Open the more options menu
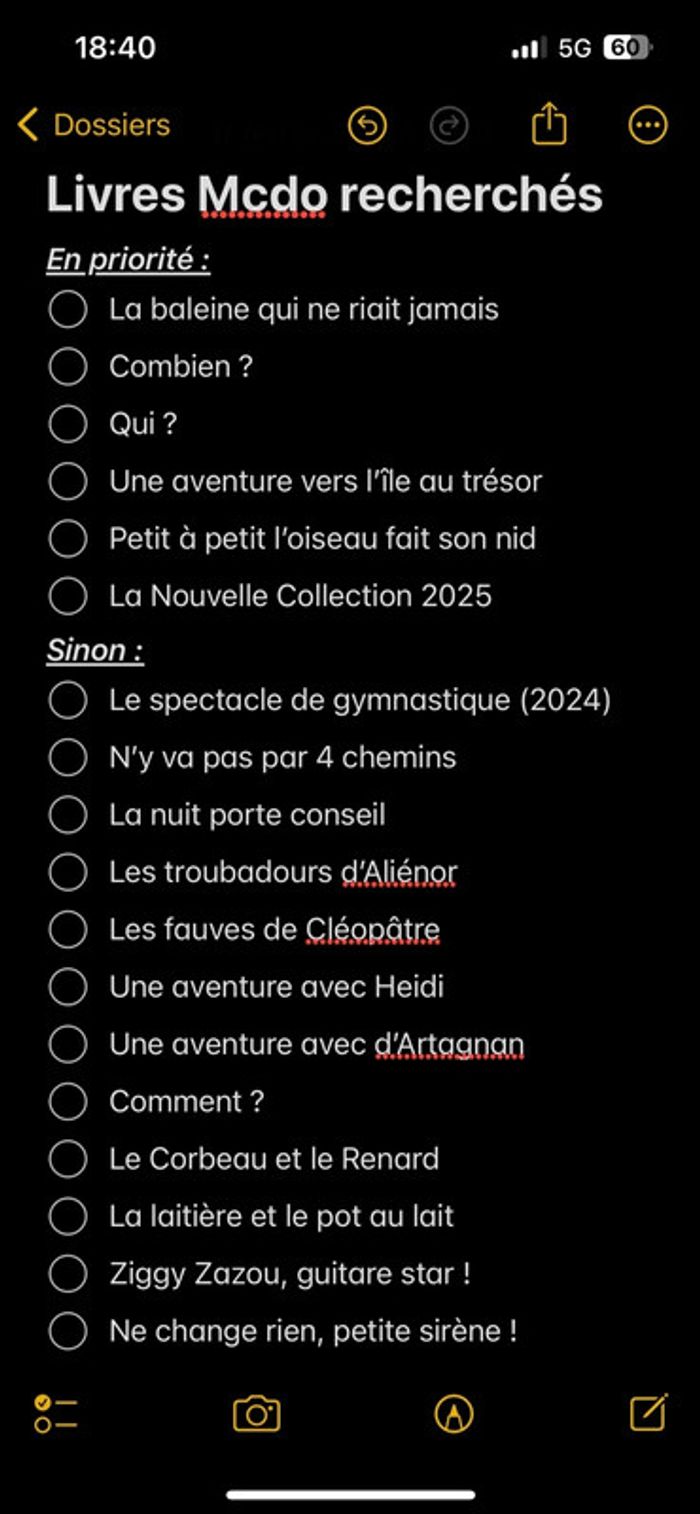Screen dimensions: 700x1514 pos(647,125)
